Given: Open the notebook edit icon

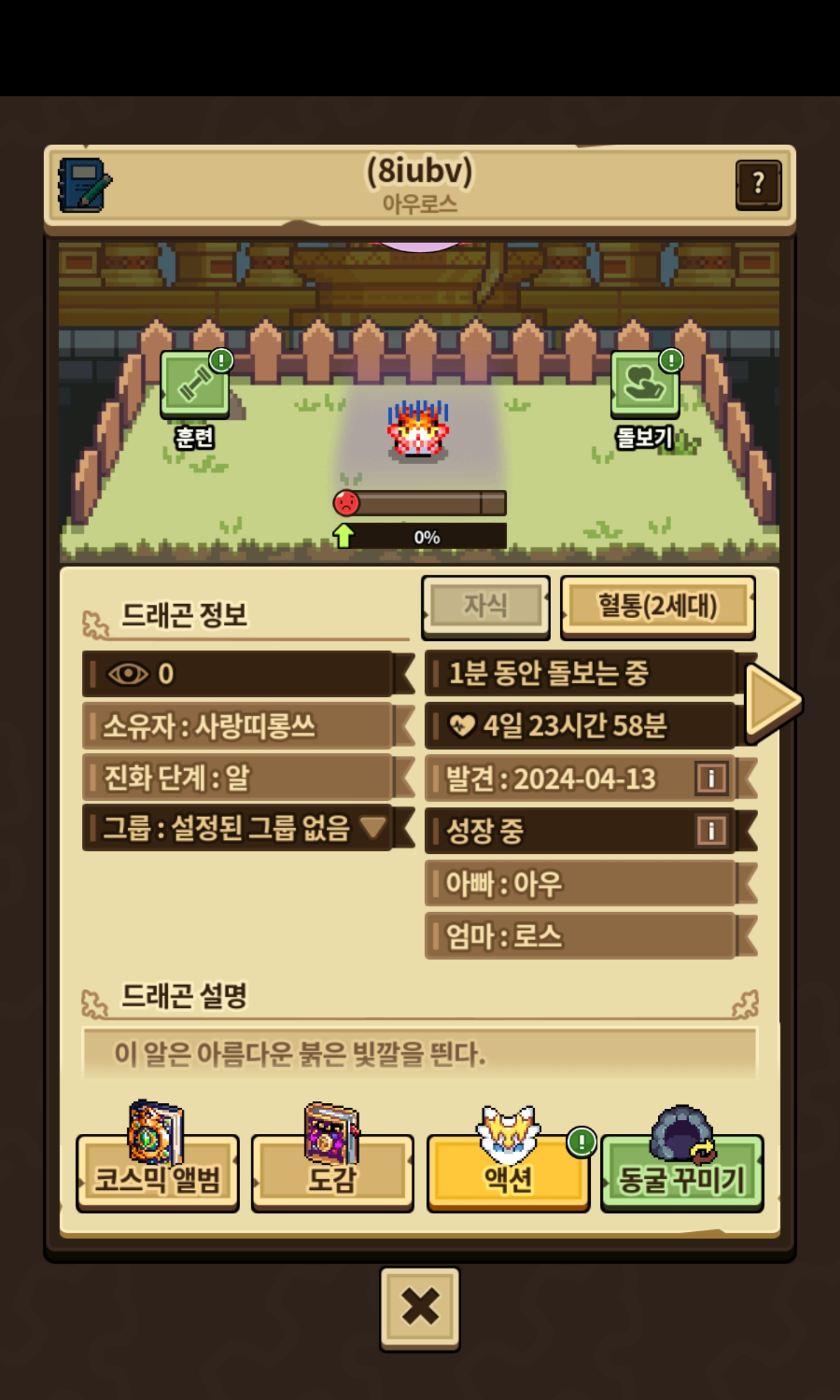Looking at the screenshot, I should point(85,185).
